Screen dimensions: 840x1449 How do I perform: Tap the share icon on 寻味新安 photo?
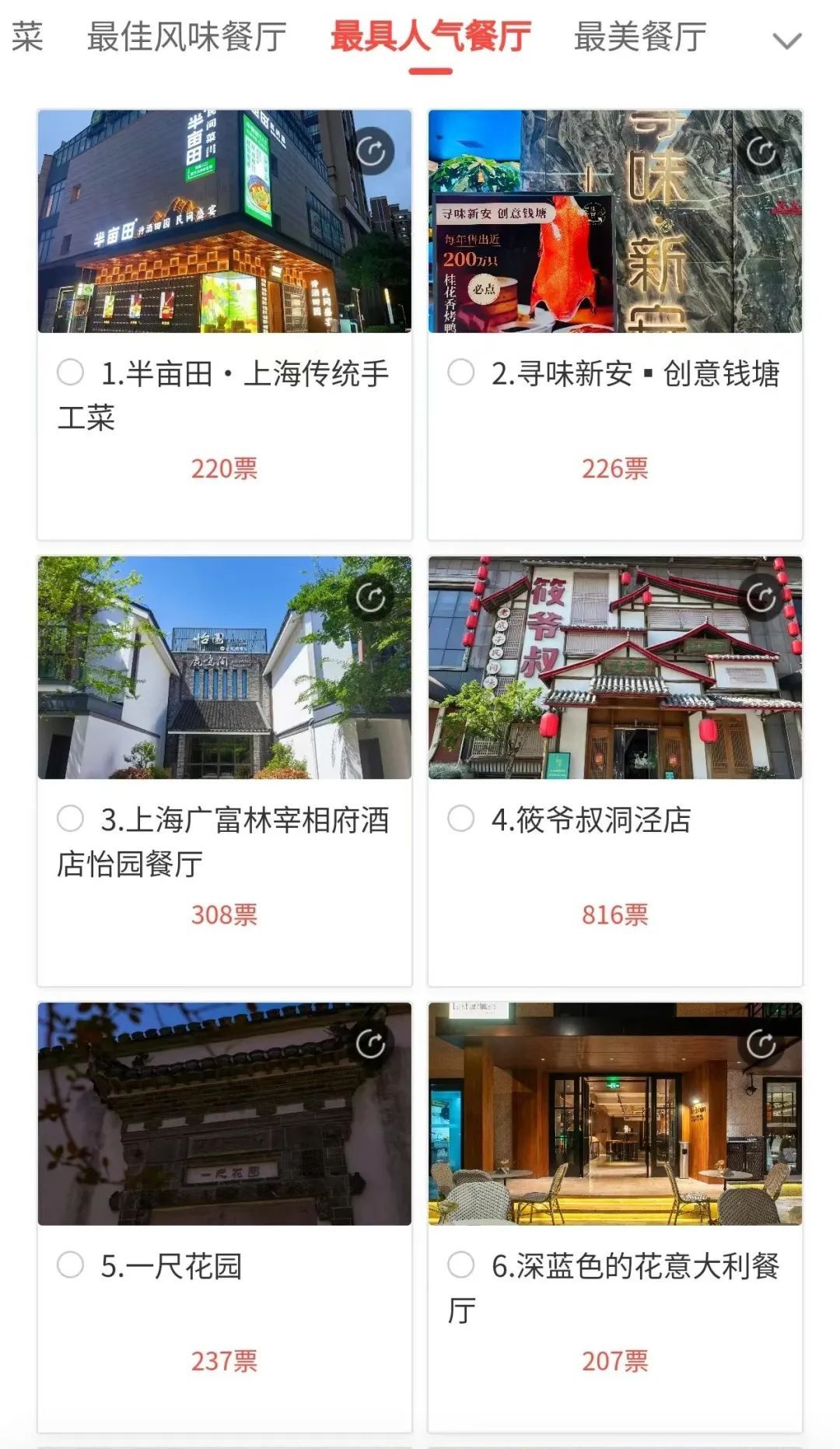761,152
